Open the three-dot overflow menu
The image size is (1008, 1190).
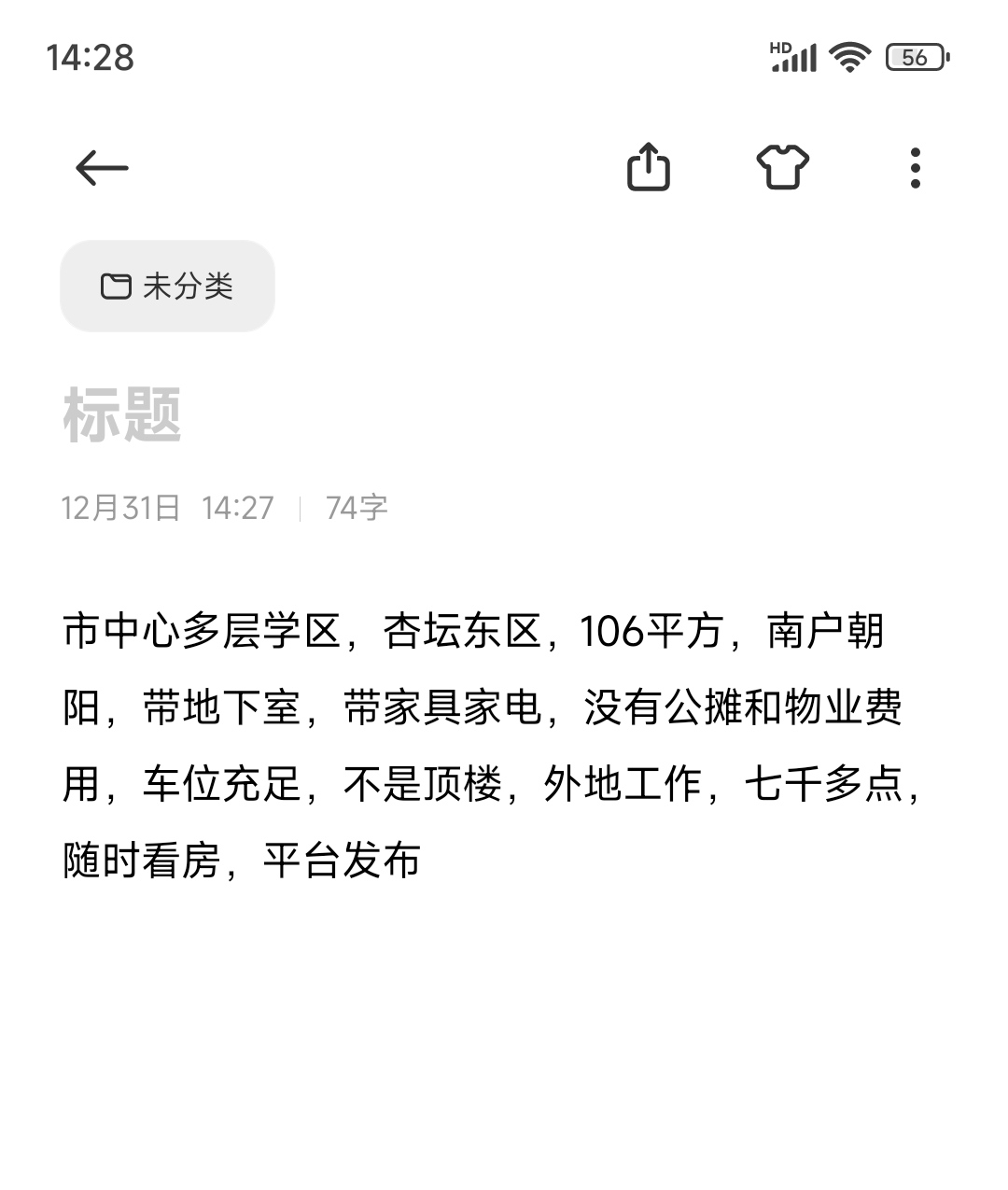(915, 168)
